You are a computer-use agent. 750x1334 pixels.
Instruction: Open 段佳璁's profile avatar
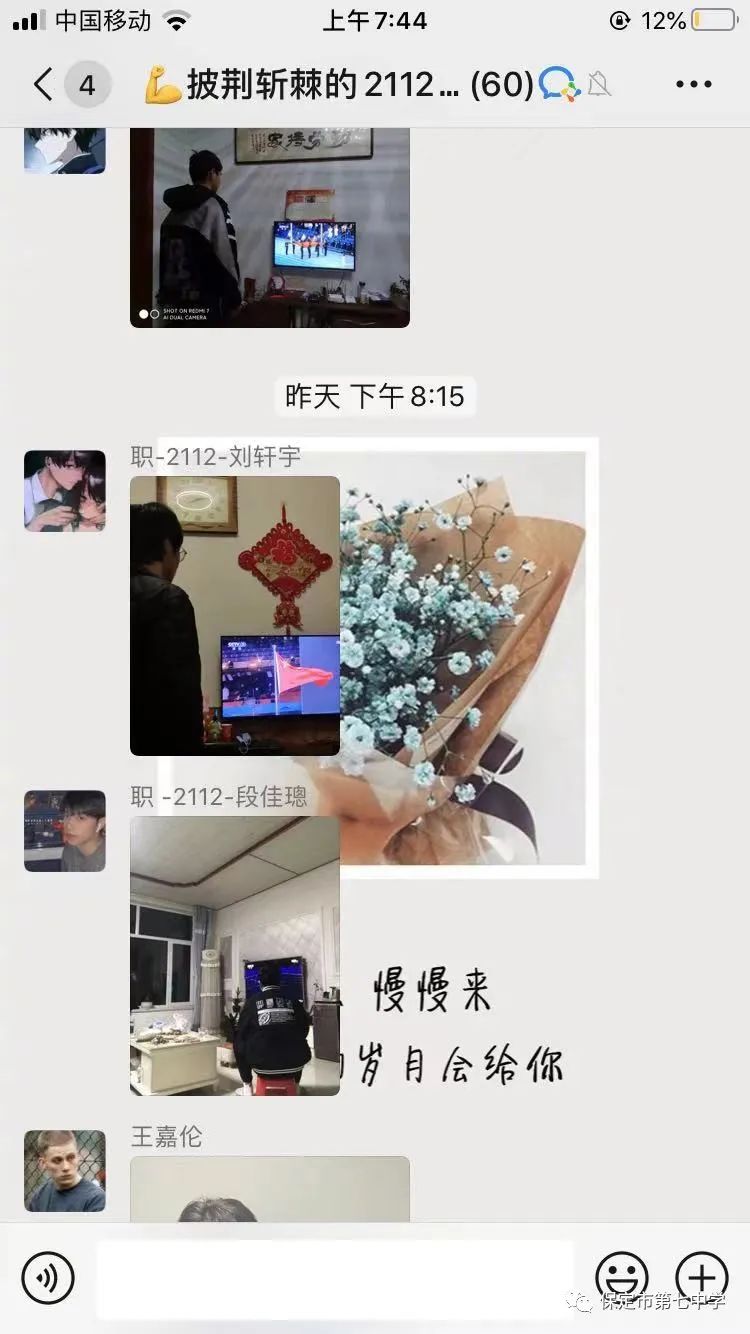point(65,831)
